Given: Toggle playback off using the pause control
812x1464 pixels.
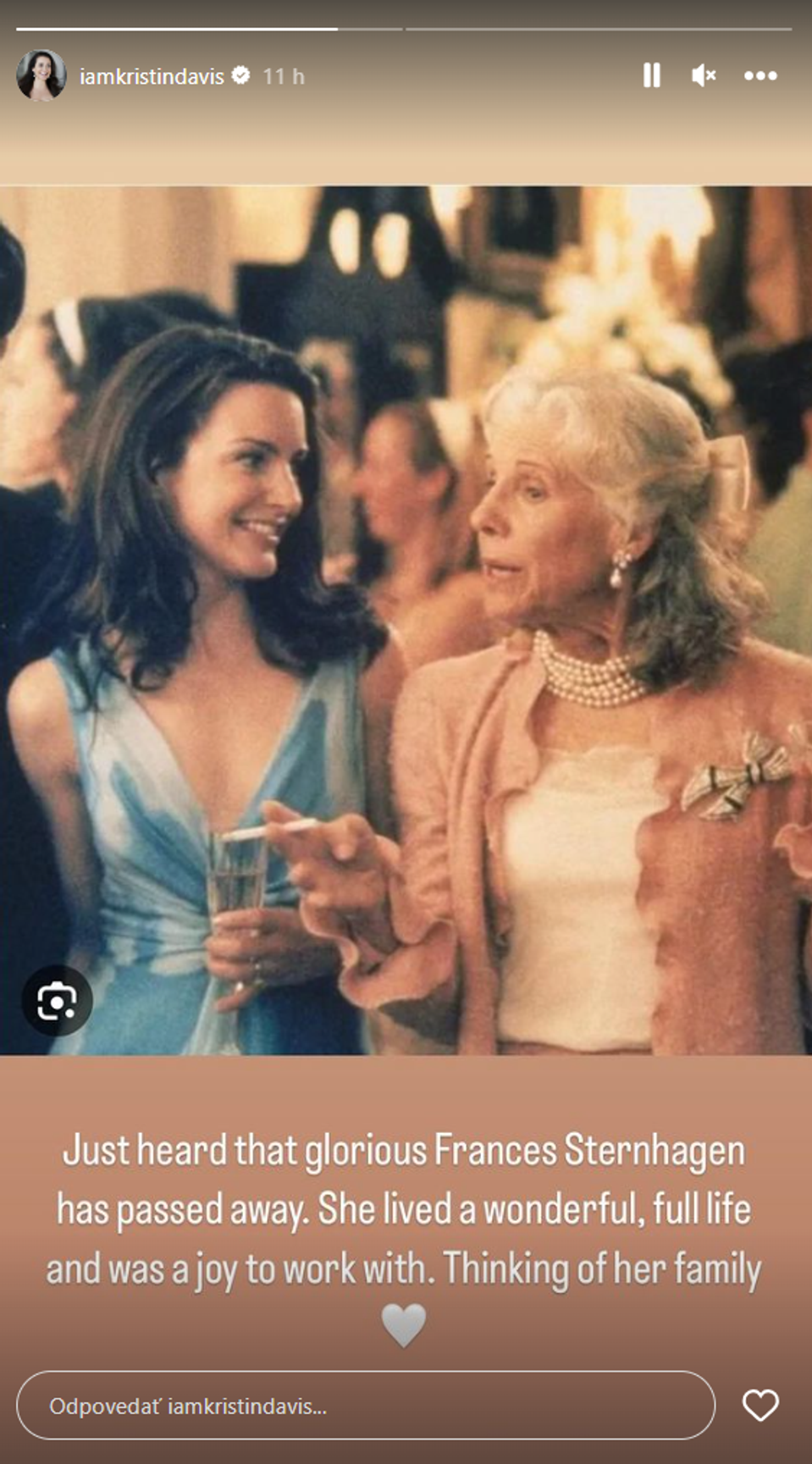Looking at the screenshot, I should 652,76.
